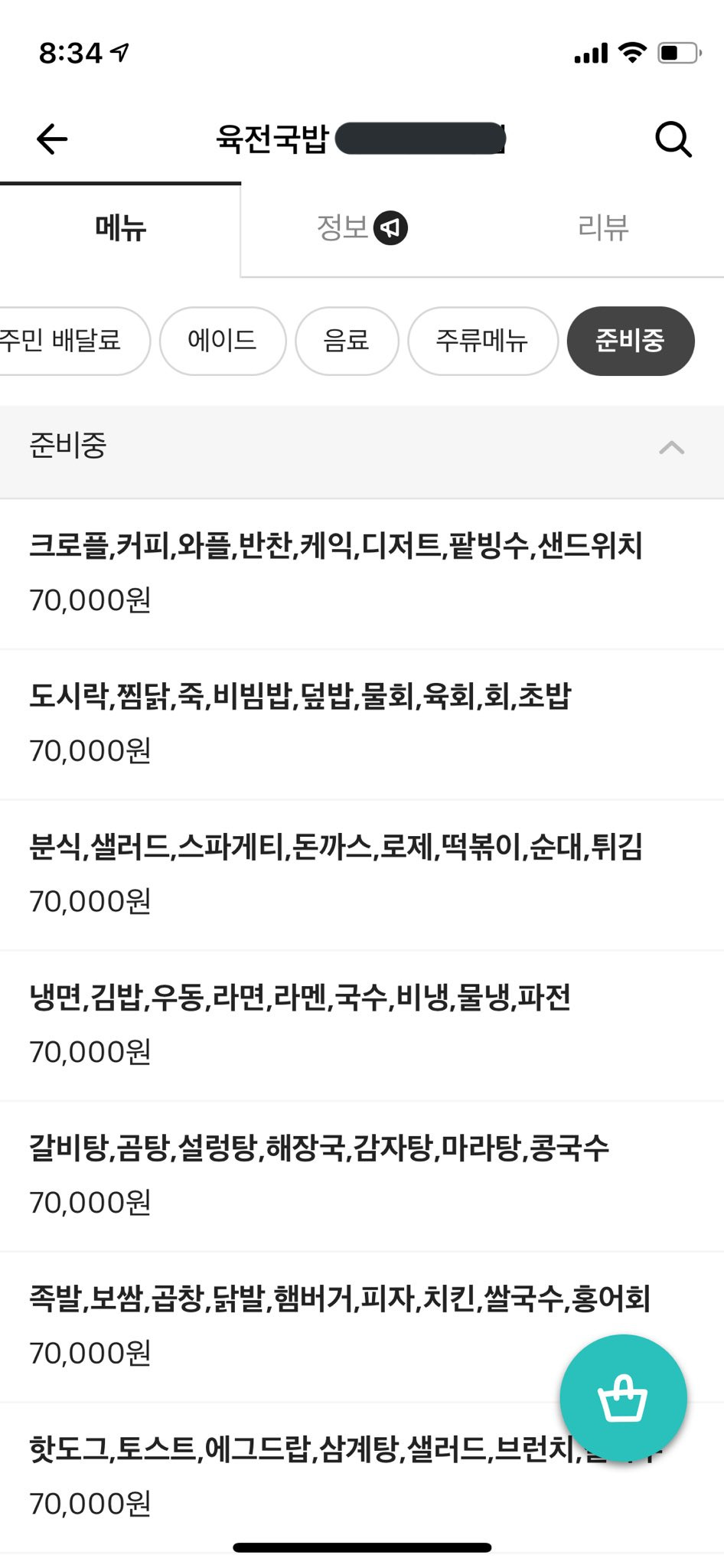
Task: Switch to the 리뷰 tab
Action: tap(603, 228)
